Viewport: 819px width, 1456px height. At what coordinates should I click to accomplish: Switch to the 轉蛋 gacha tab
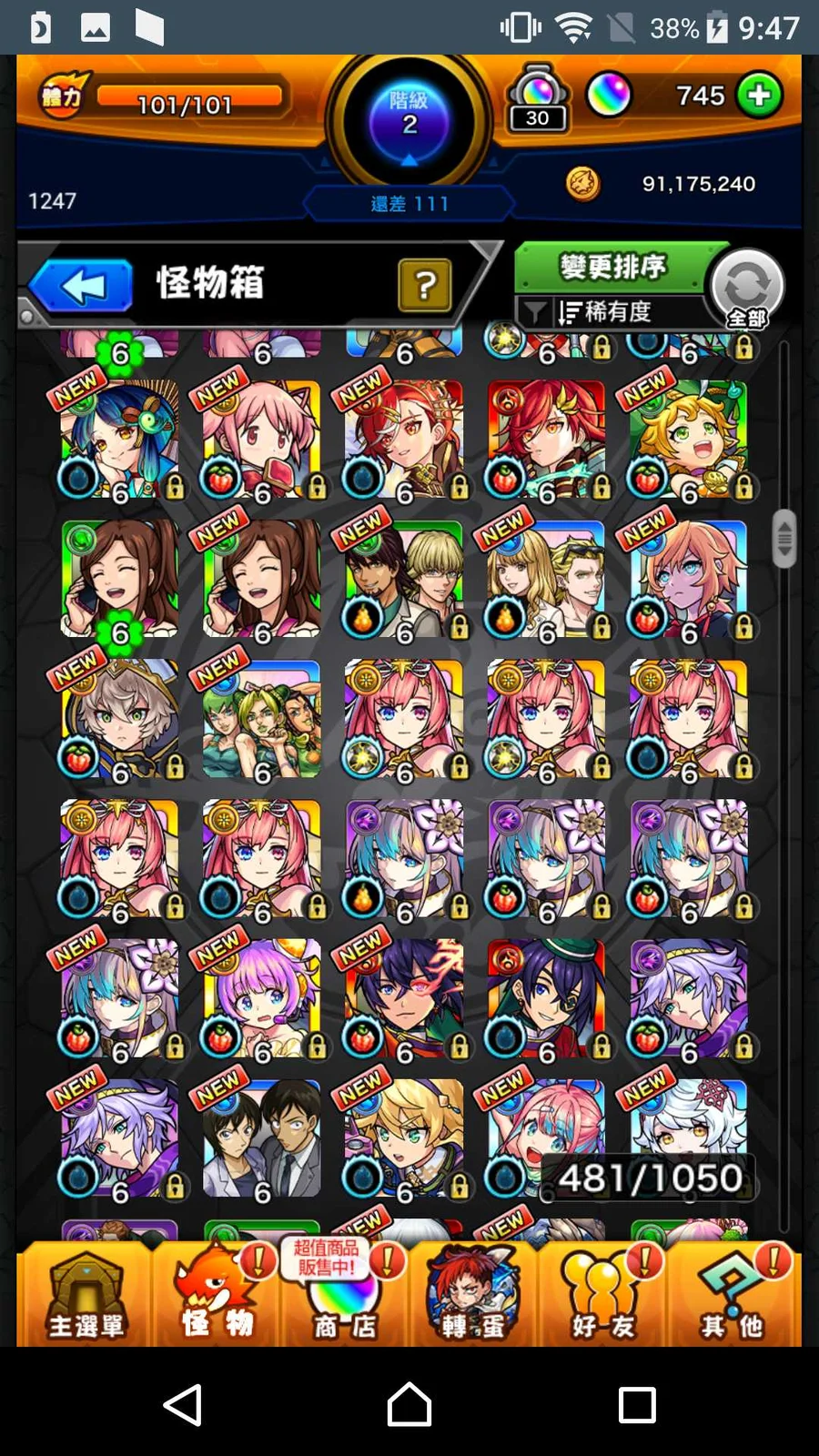(471, 1294)
